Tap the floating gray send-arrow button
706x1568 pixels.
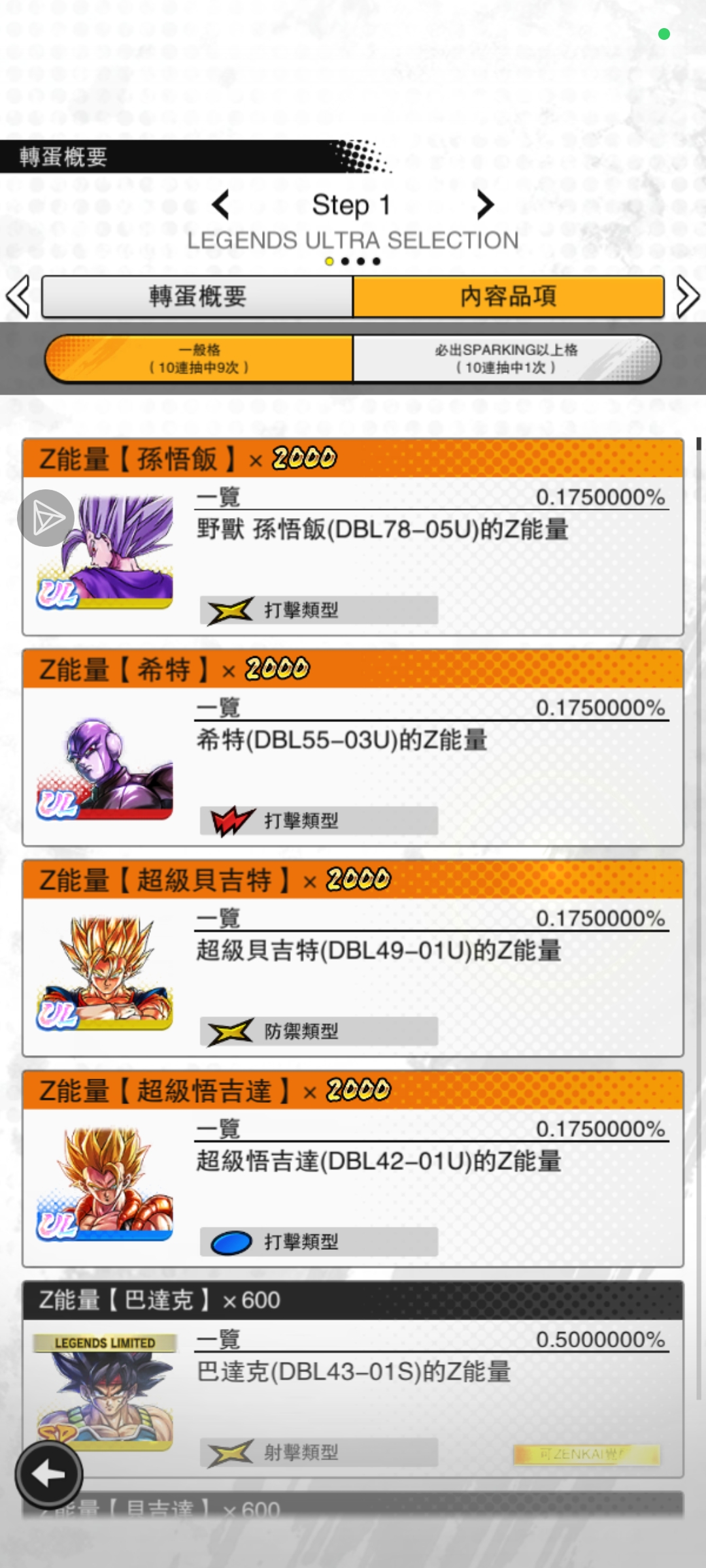tap(46, 518)
